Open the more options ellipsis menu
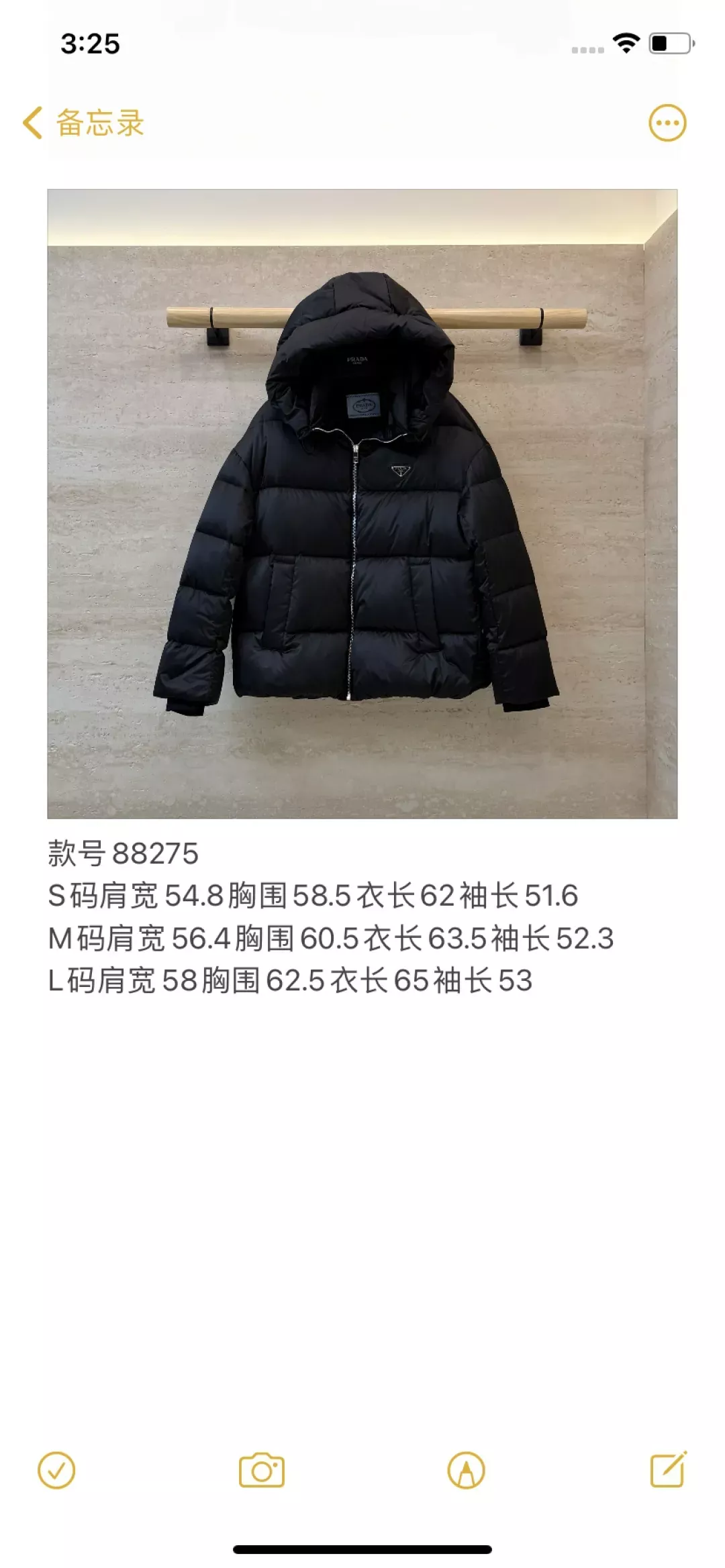The width and height of the screenshot is (725, 1568). pyautogui.click(x=667, y=123)
